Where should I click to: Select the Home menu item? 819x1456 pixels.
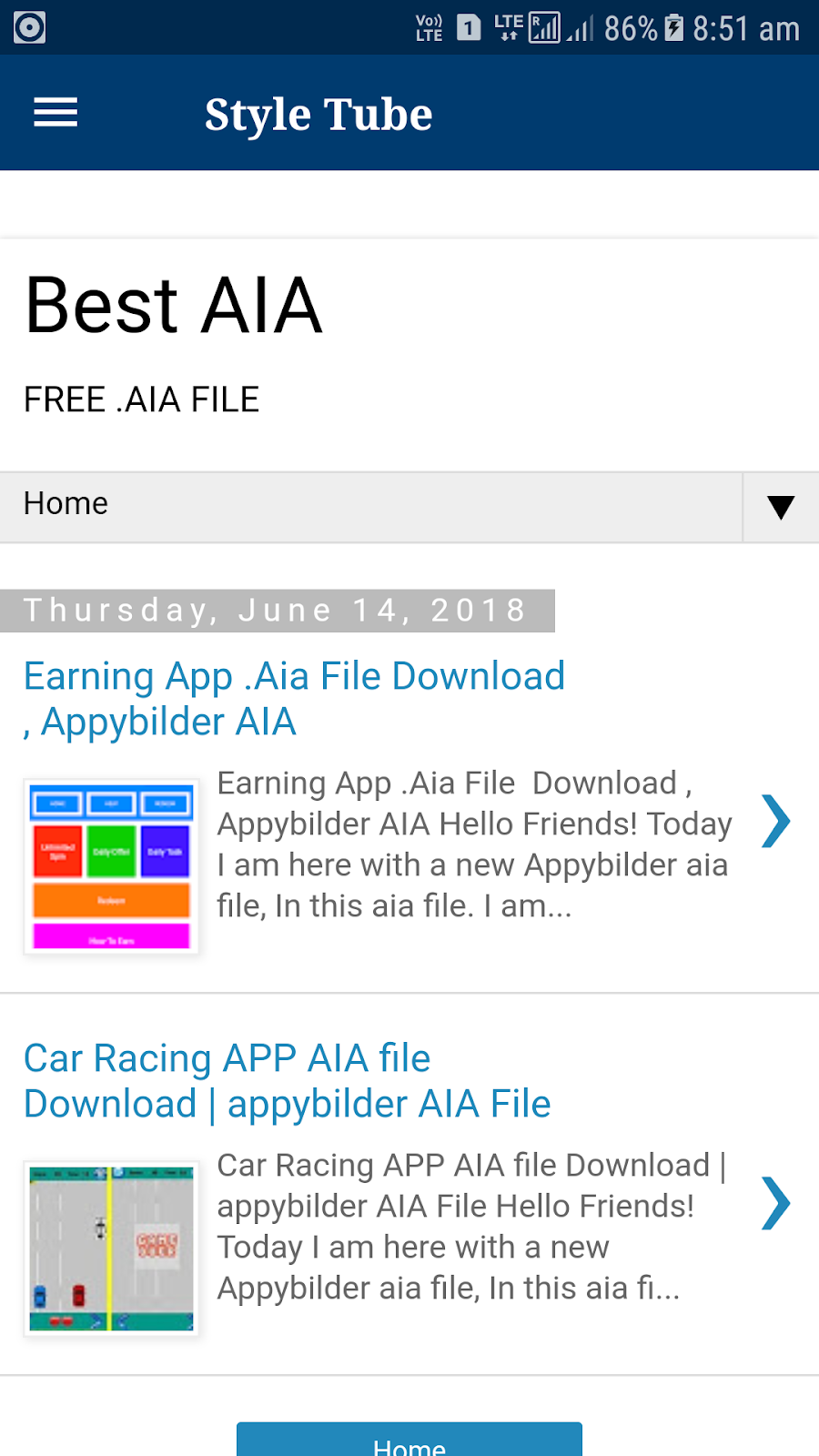click(65, 503)
